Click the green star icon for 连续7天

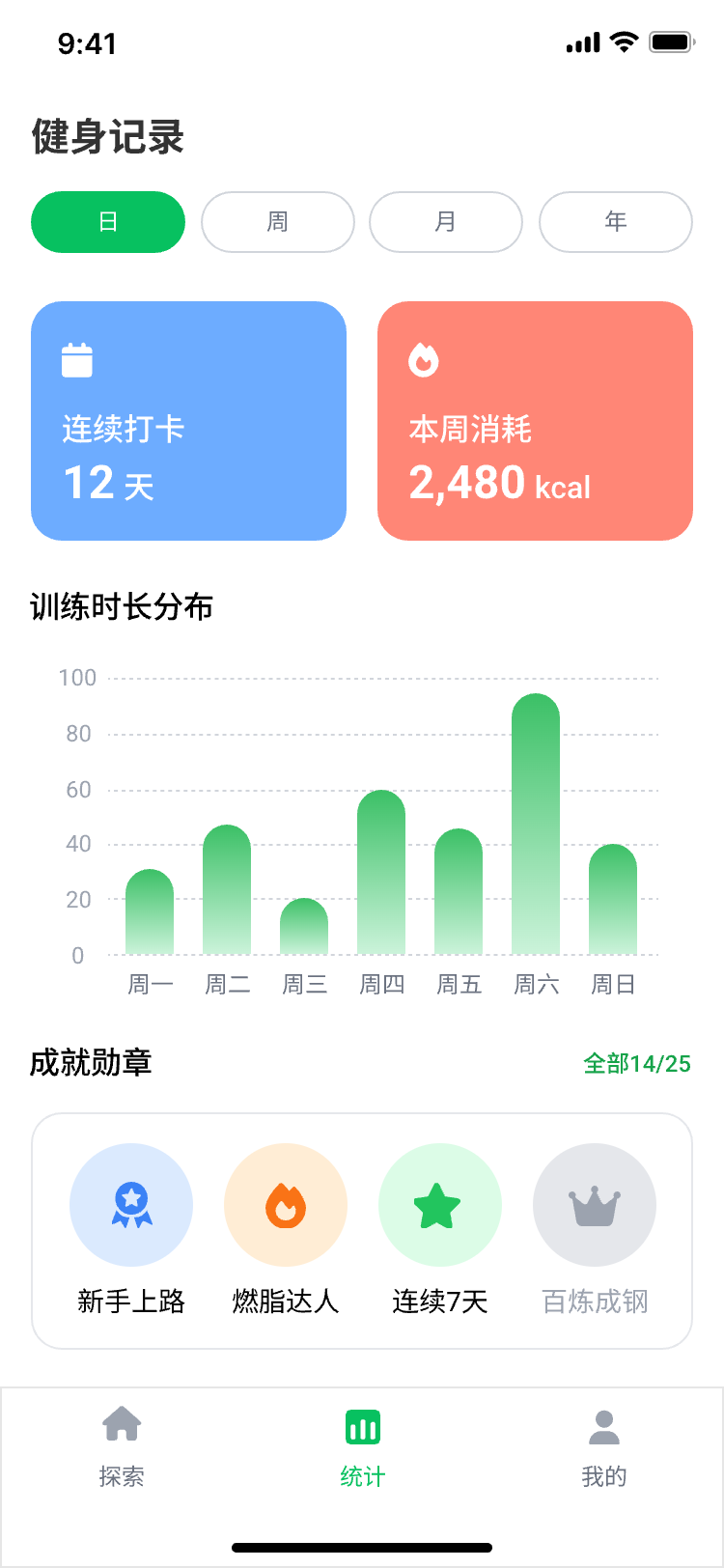(x=440, y=1204)
